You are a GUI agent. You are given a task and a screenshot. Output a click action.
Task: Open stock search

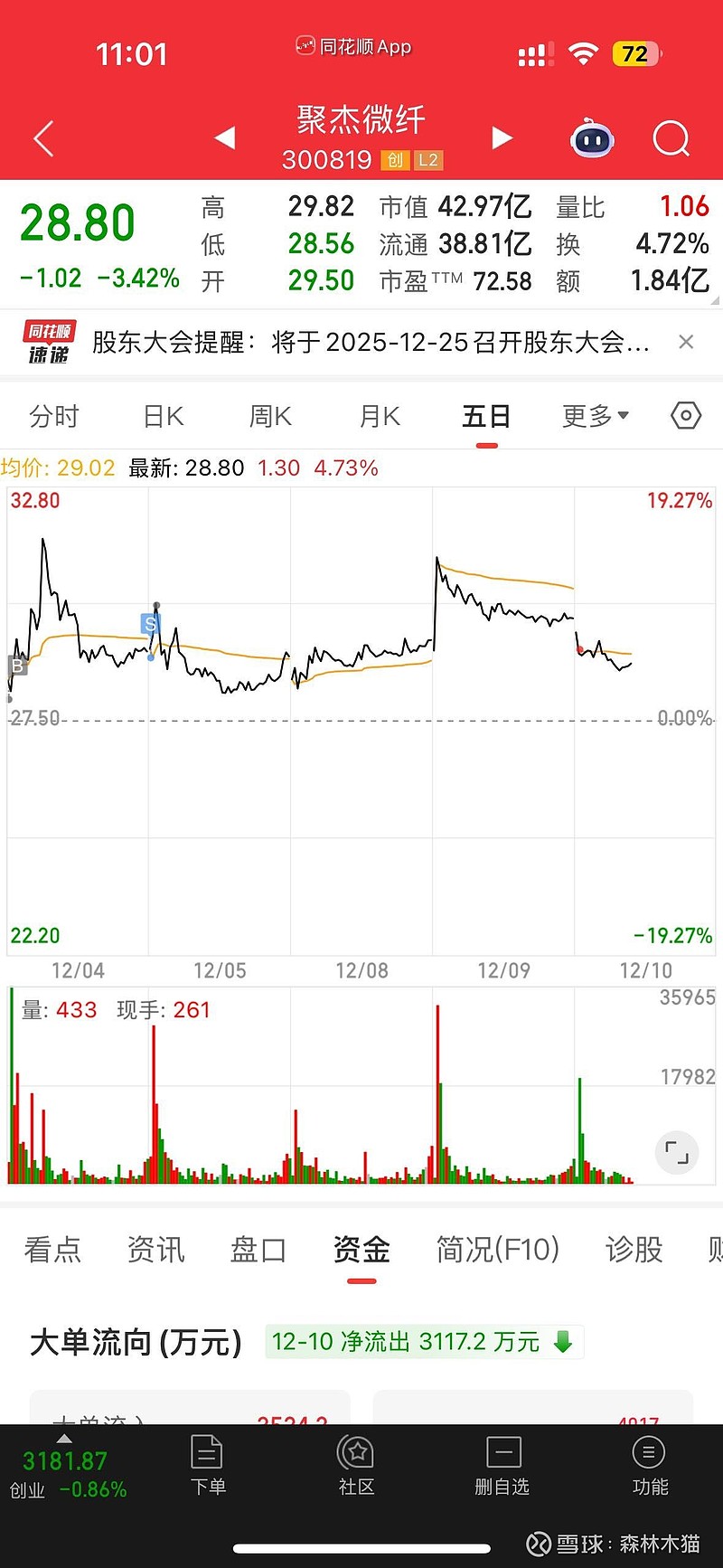671,139
